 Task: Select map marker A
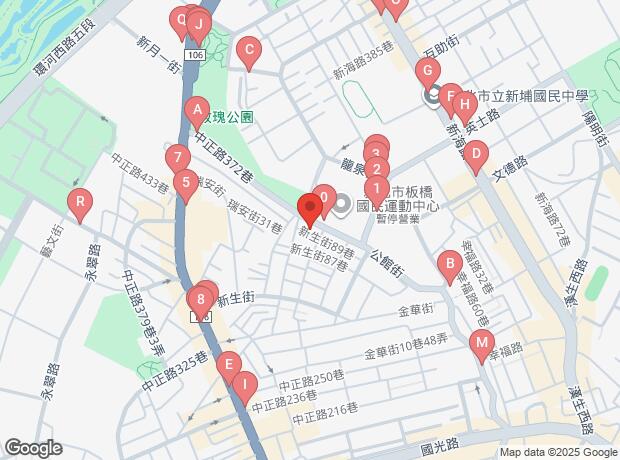pos(198,110)
